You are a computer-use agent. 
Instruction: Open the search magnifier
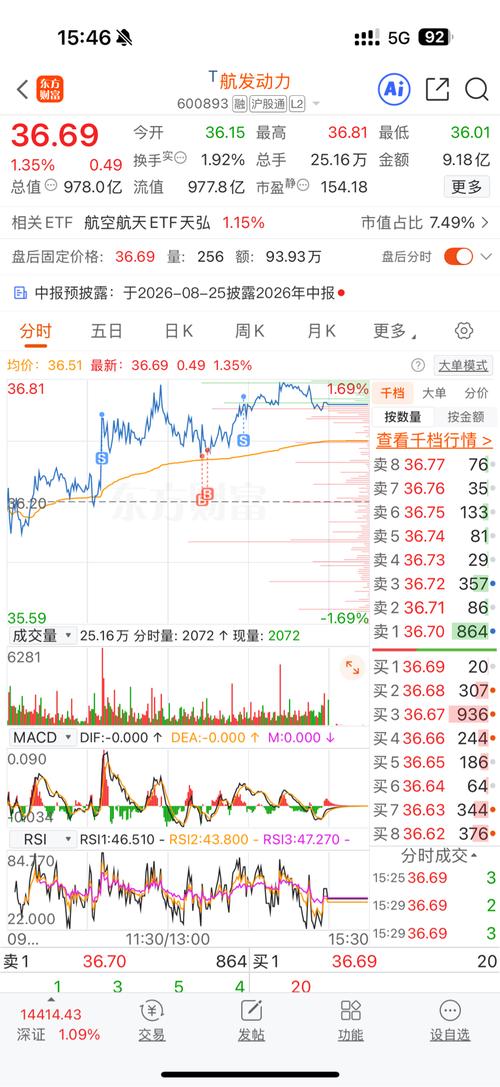pos(477,89)
